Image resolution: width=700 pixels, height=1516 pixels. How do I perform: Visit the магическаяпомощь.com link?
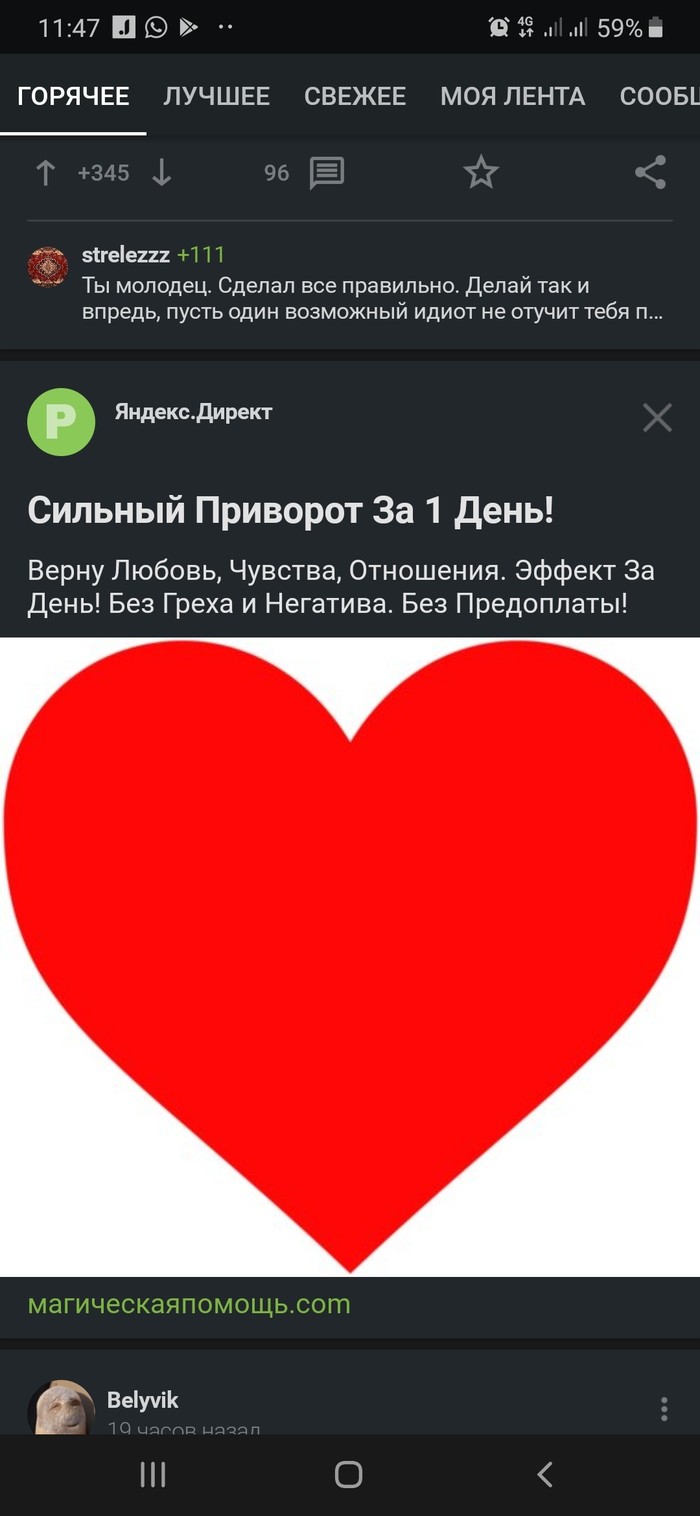click(x=189, y=1304)
